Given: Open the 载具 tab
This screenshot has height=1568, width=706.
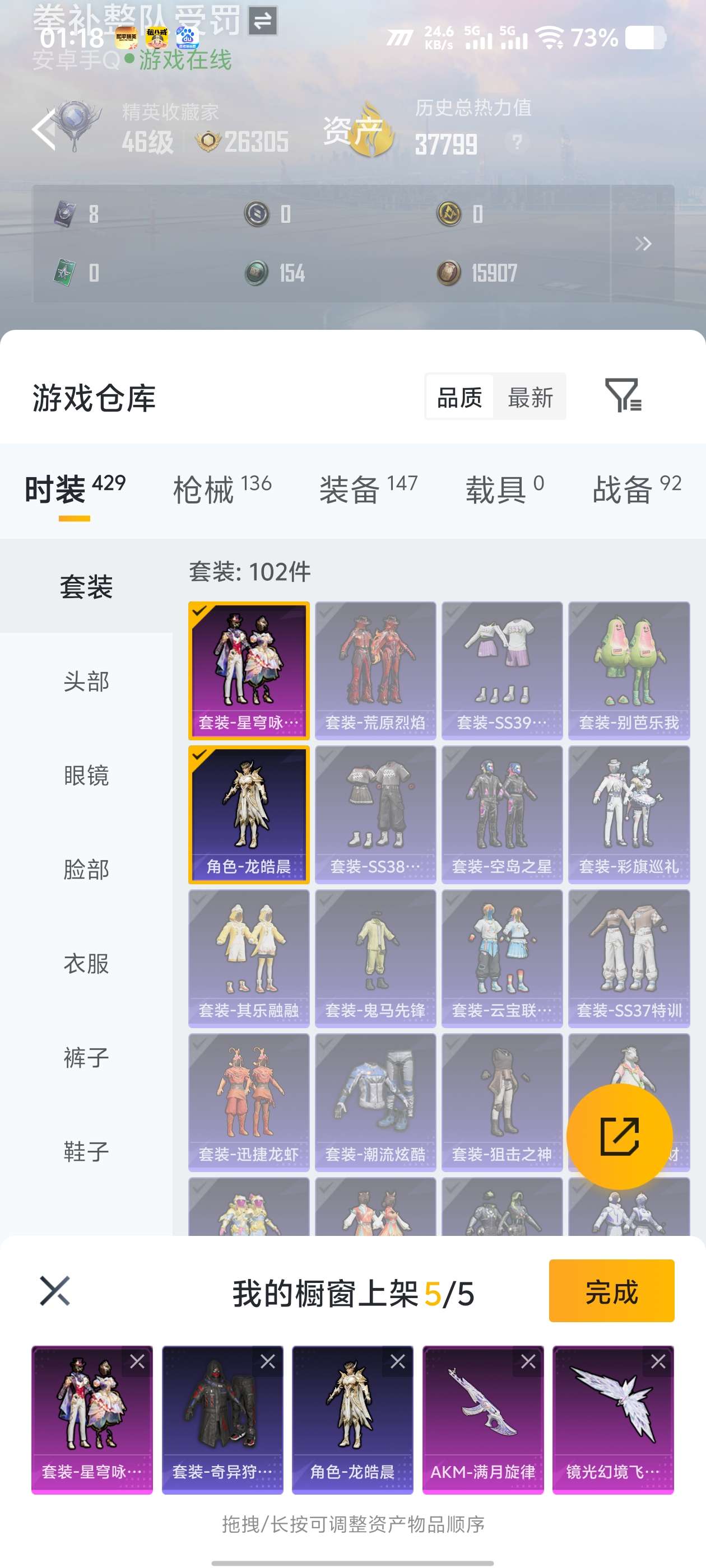Looking at the screenshot, I should (x=505, y=489).
